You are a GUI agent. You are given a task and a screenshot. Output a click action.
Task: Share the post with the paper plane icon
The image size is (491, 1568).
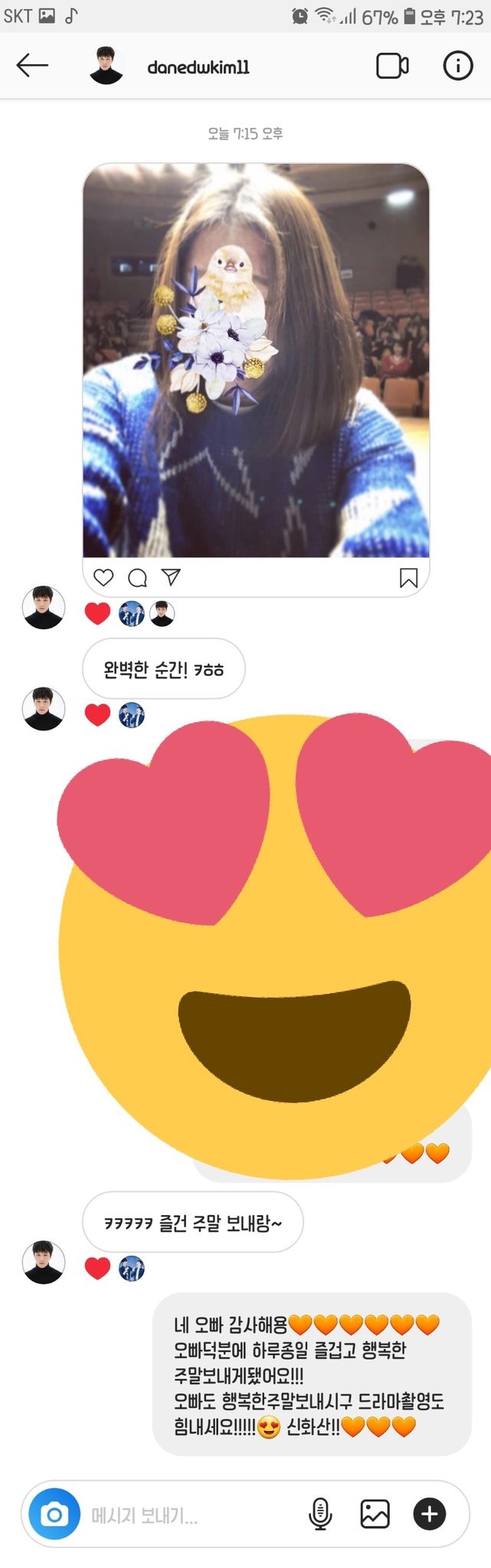(x=172, y=577)
